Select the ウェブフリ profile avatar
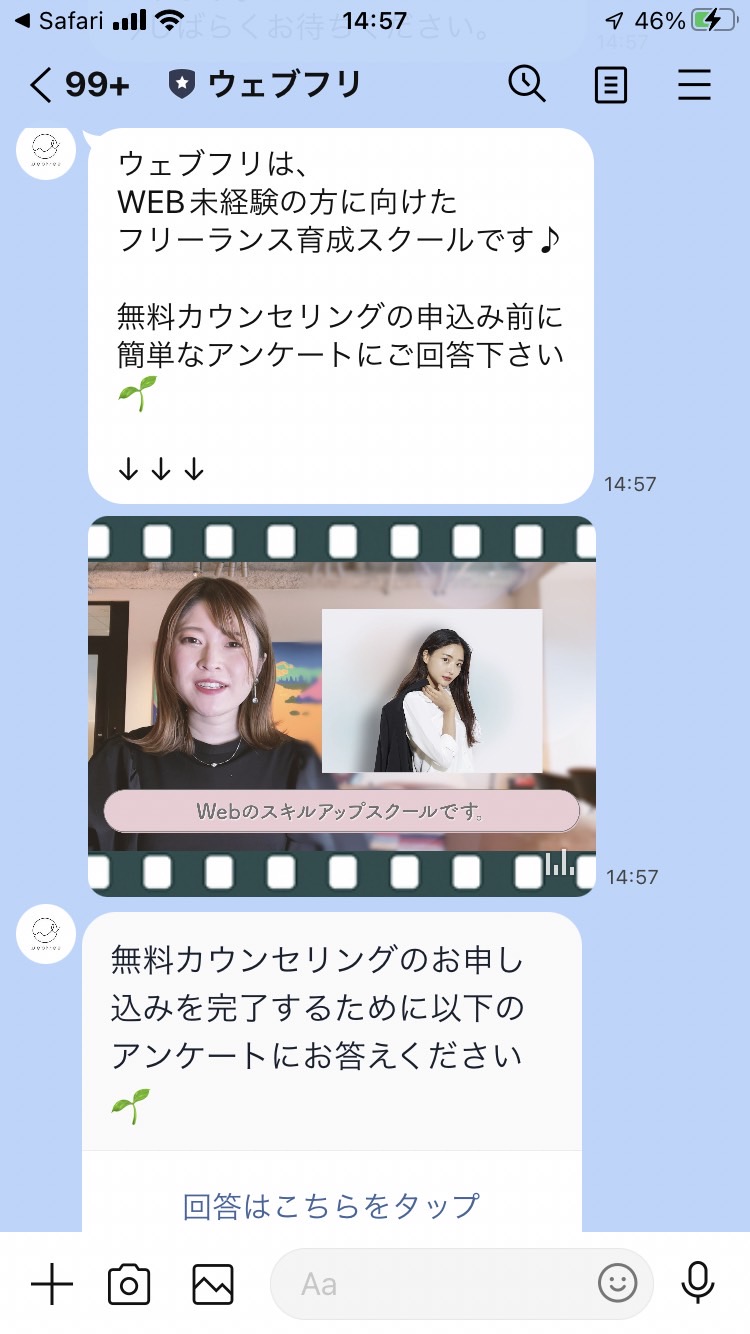Screen dimensions: 750x1334 click(45, 150)
